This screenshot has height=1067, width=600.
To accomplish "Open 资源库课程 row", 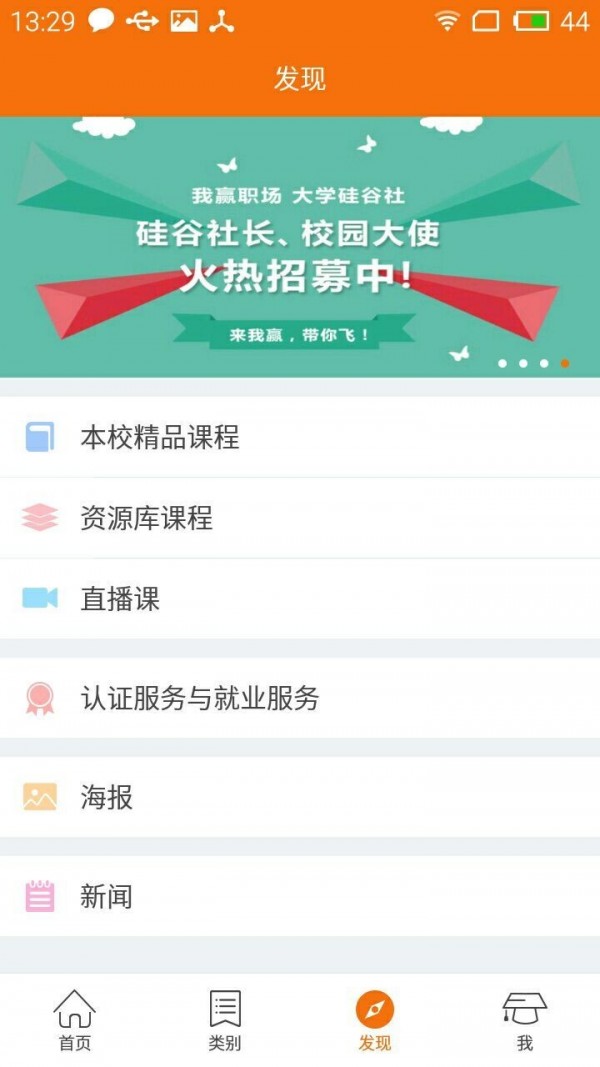I will pyautogui.click(x=300, y=518).
